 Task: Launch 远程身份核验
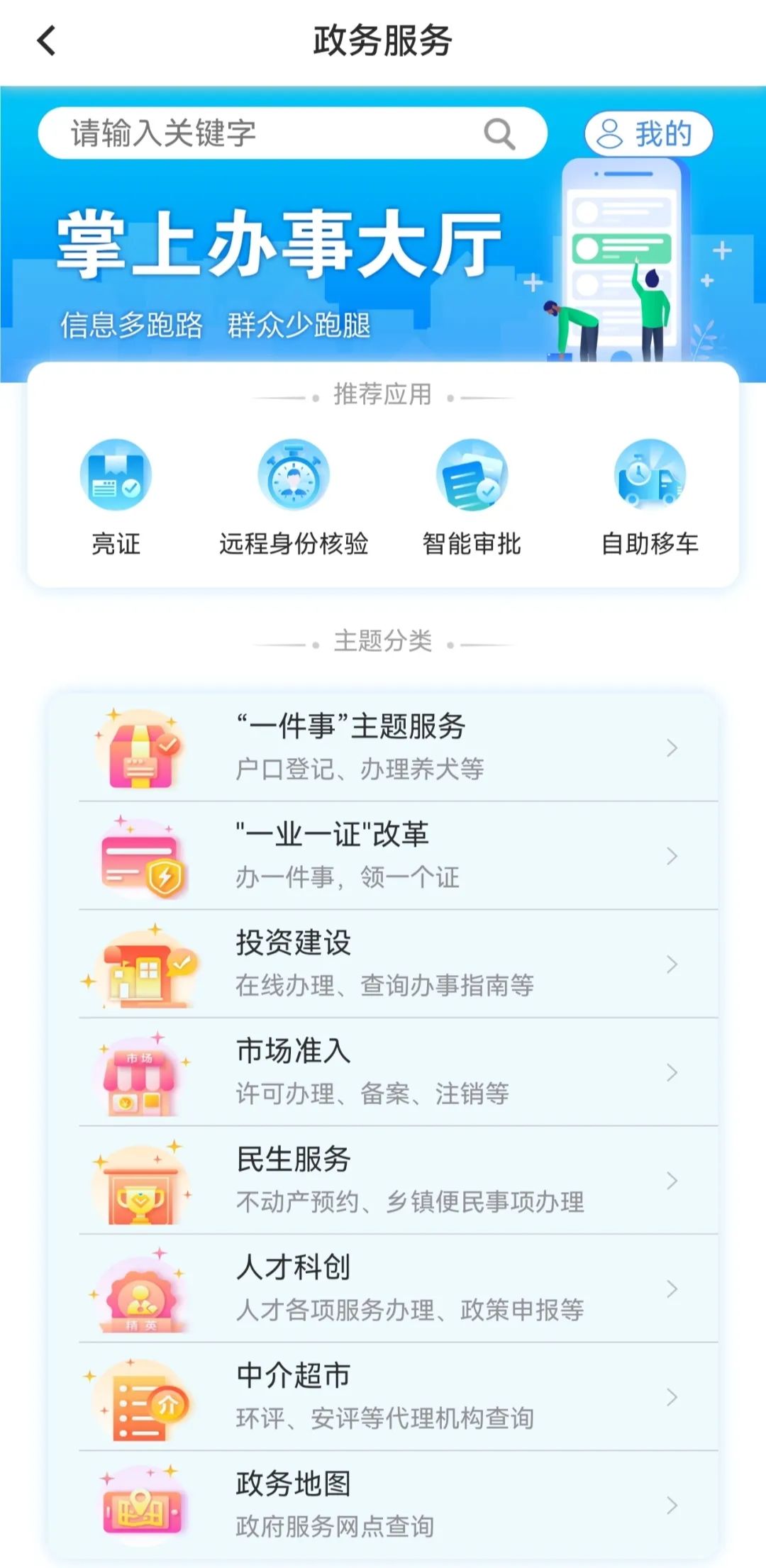tap(294, 496)
